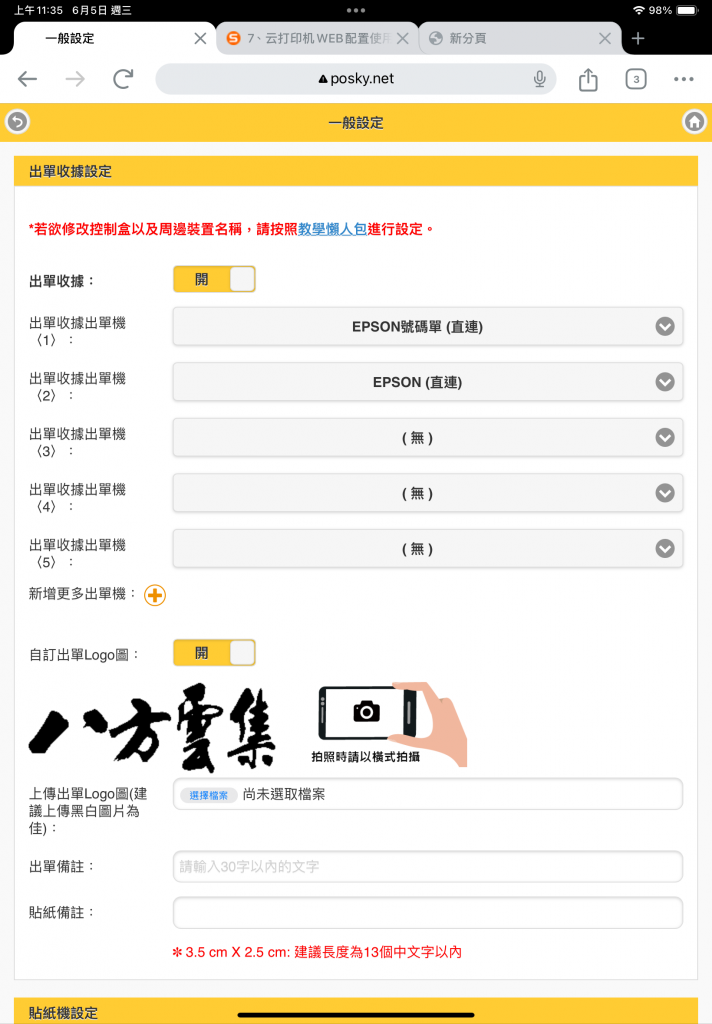
Task: Tap the 貼紙備註 input field
Action: (428, 913)
